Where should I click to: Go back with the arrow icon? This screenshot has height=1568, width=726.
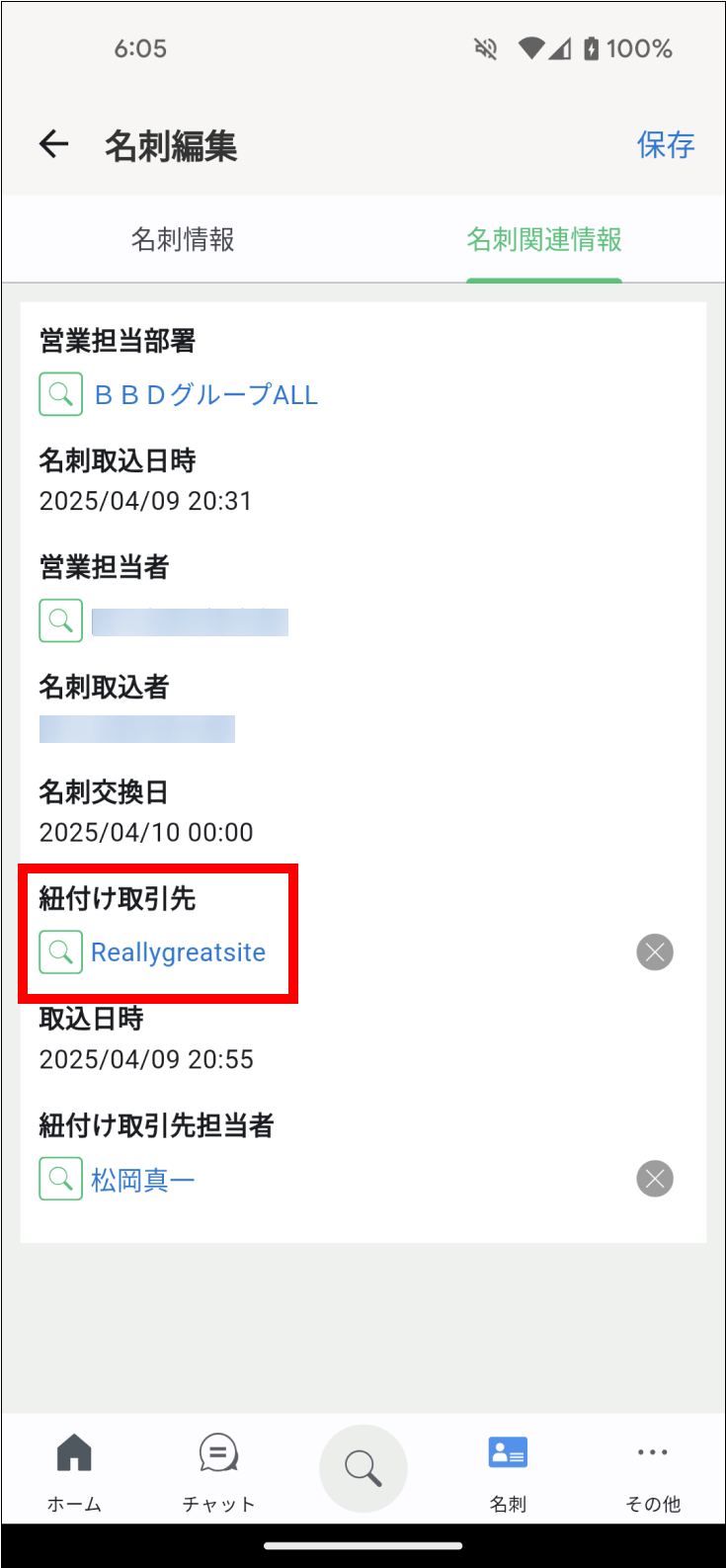click(53, 145)
